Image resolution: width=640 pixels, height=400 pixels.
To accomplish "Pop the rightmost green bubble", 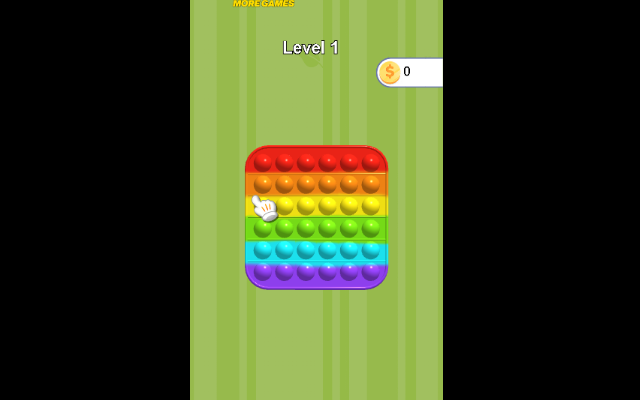I will click(x=371, y=227).
